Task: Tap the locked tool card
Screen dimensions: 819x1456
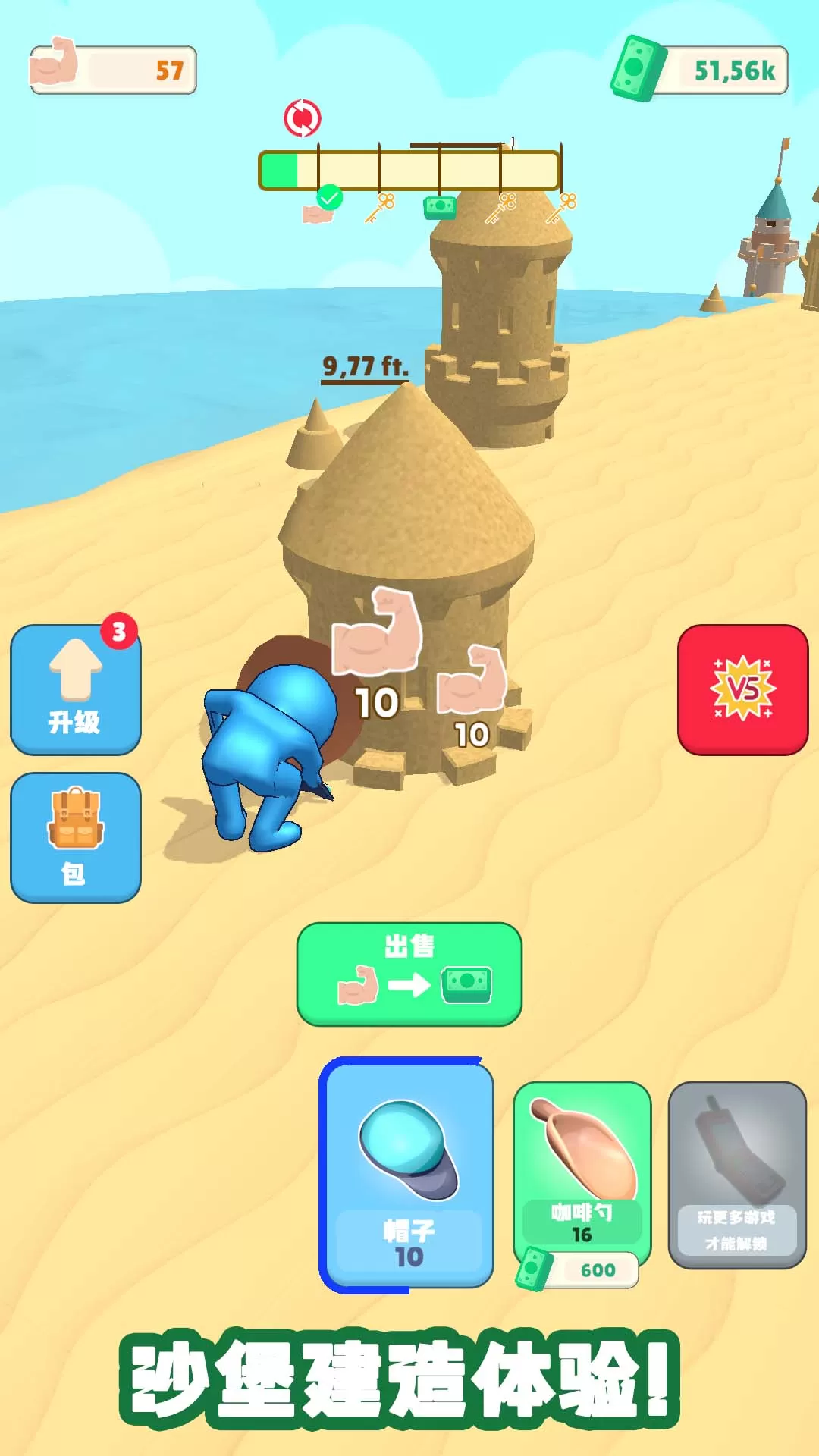Action: (x=736, y=1174)
